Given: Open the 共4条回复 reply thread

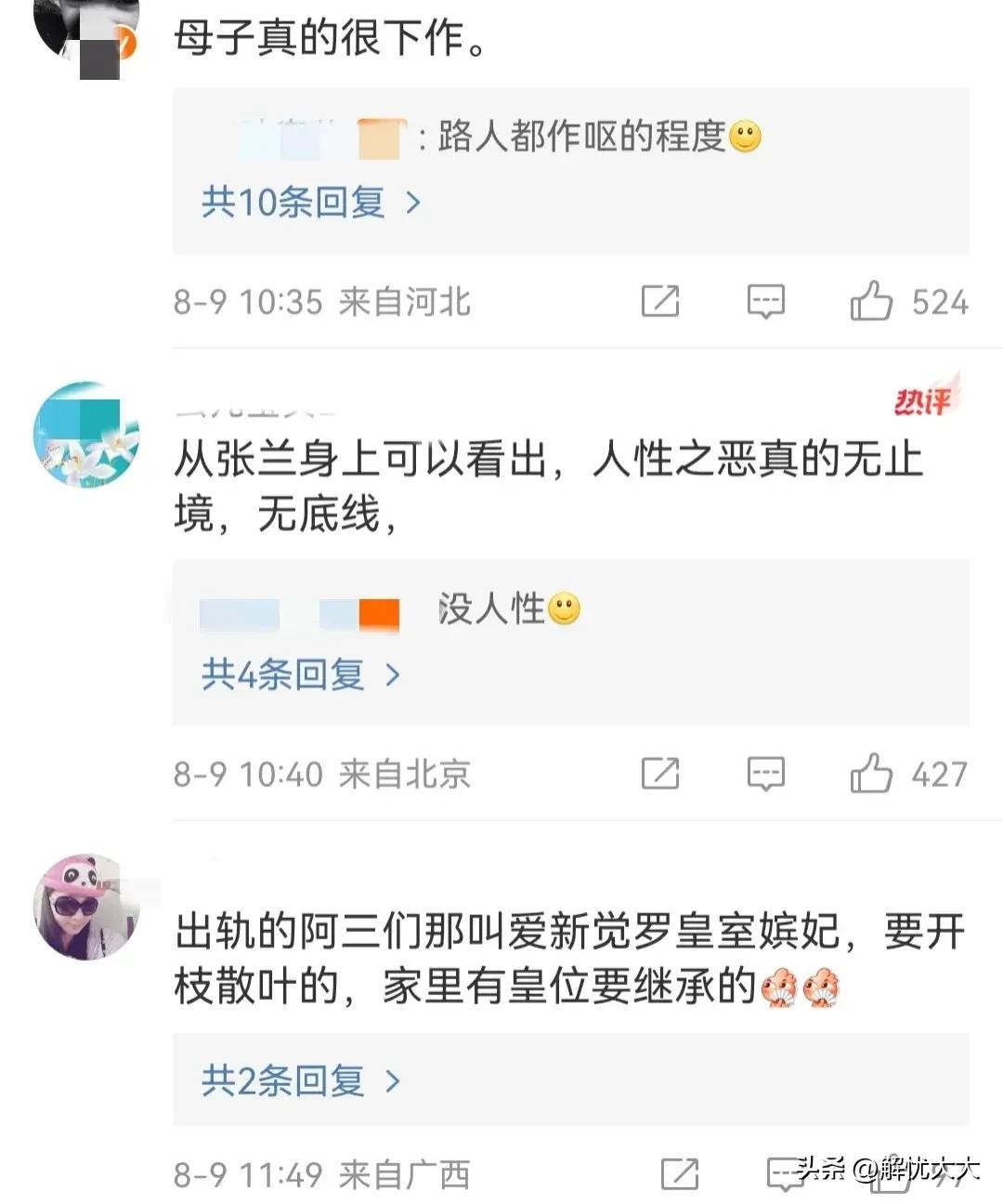Looking at the screenshot, I should [300, 674].
